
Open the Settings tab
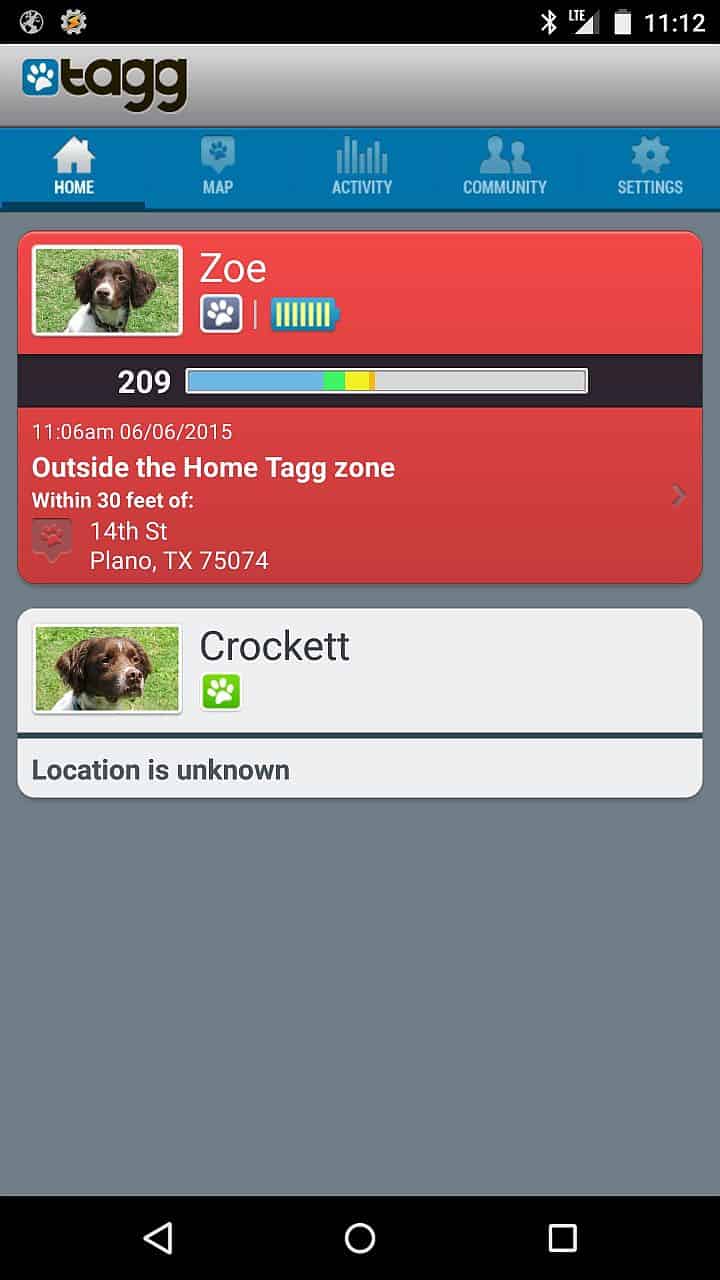[x=649, y=167]
